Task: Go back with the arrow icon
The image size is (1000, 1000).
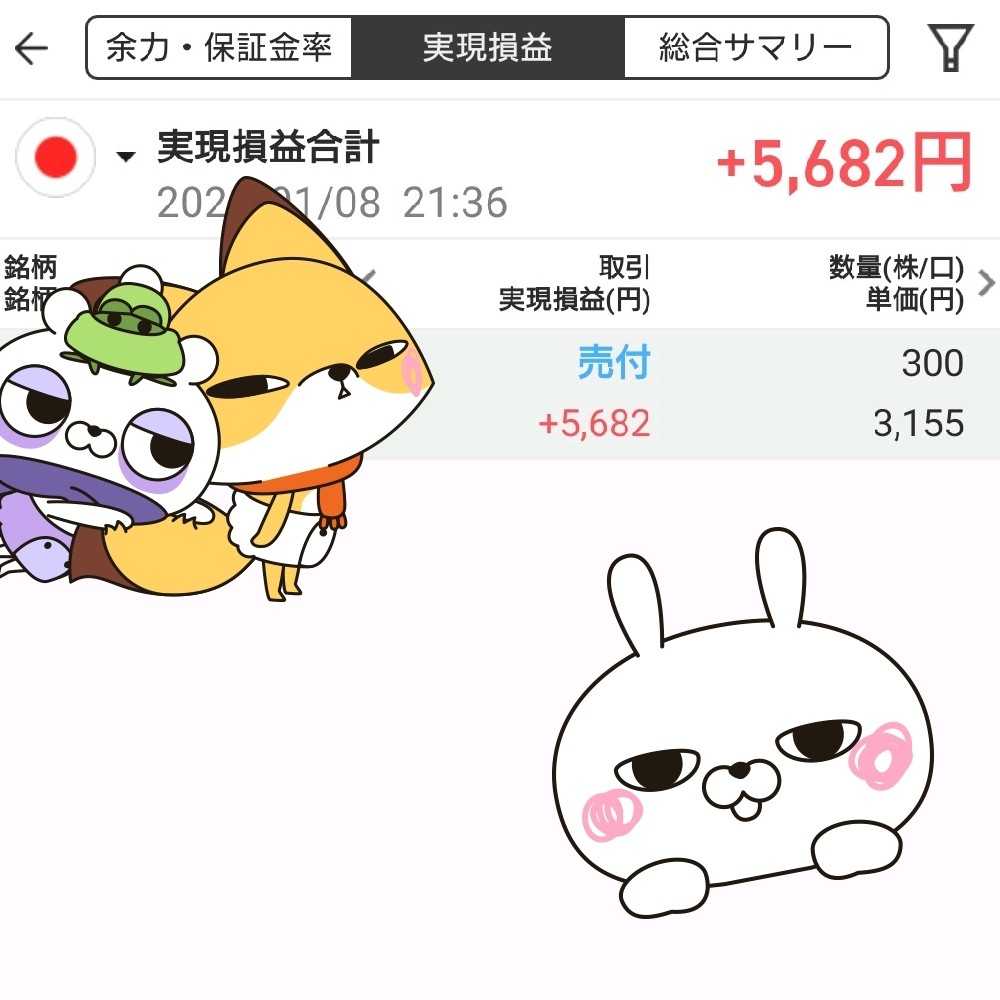Action: (32, 48)
